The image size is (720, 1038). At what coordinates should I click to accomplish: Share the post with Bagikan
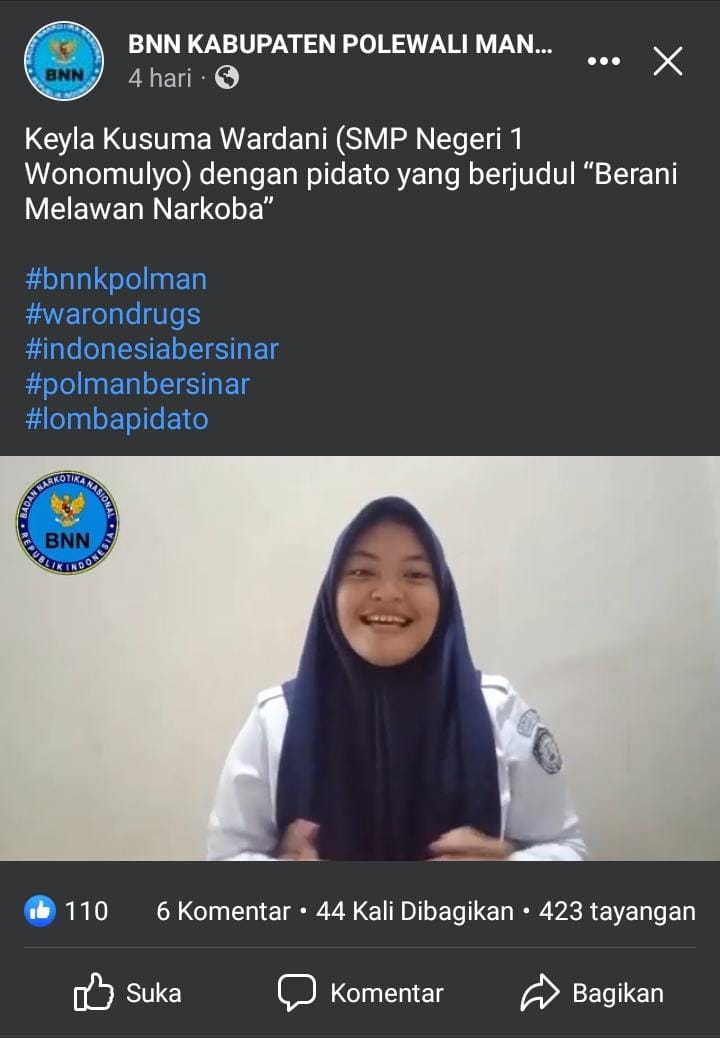592,993
